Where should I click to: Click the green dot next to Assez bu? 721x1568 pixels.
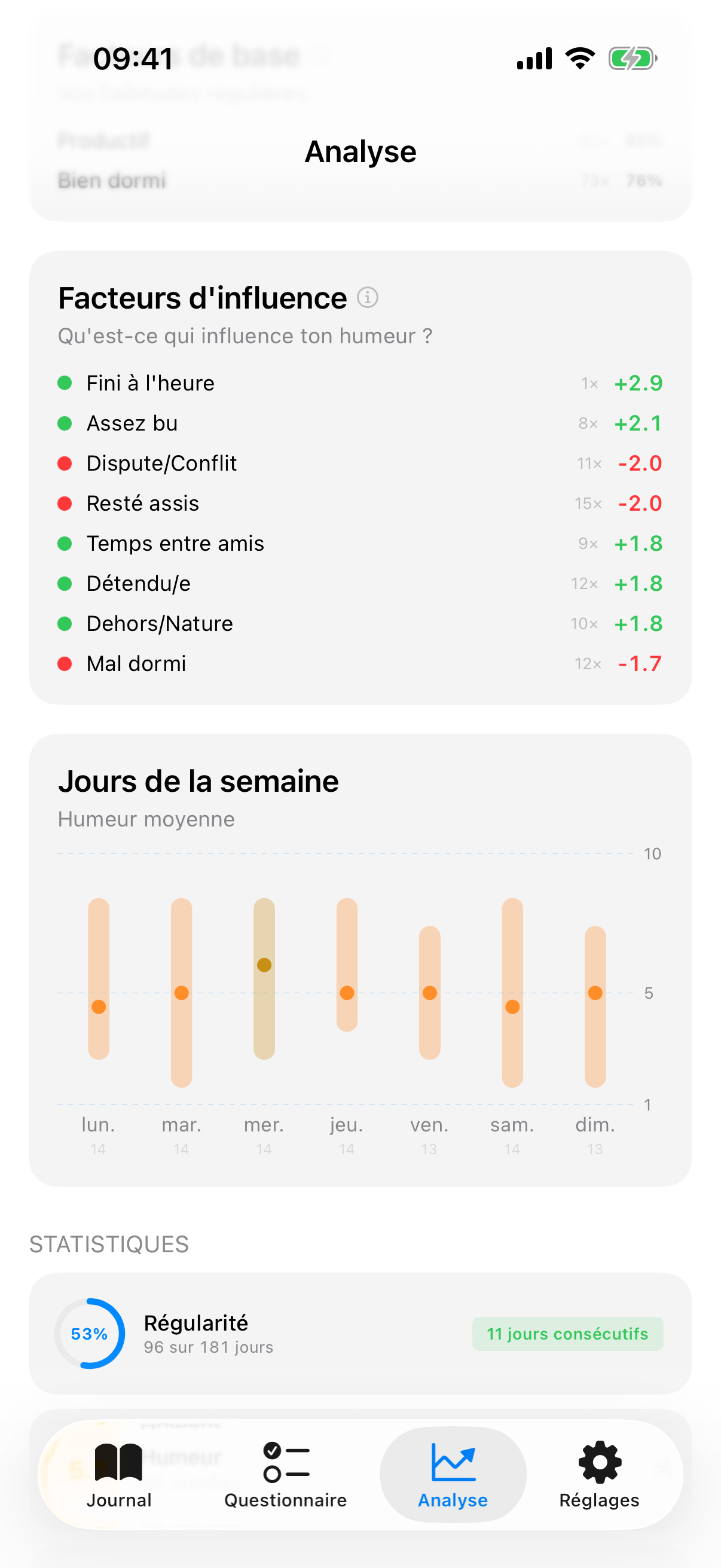(x=66, y=422)
